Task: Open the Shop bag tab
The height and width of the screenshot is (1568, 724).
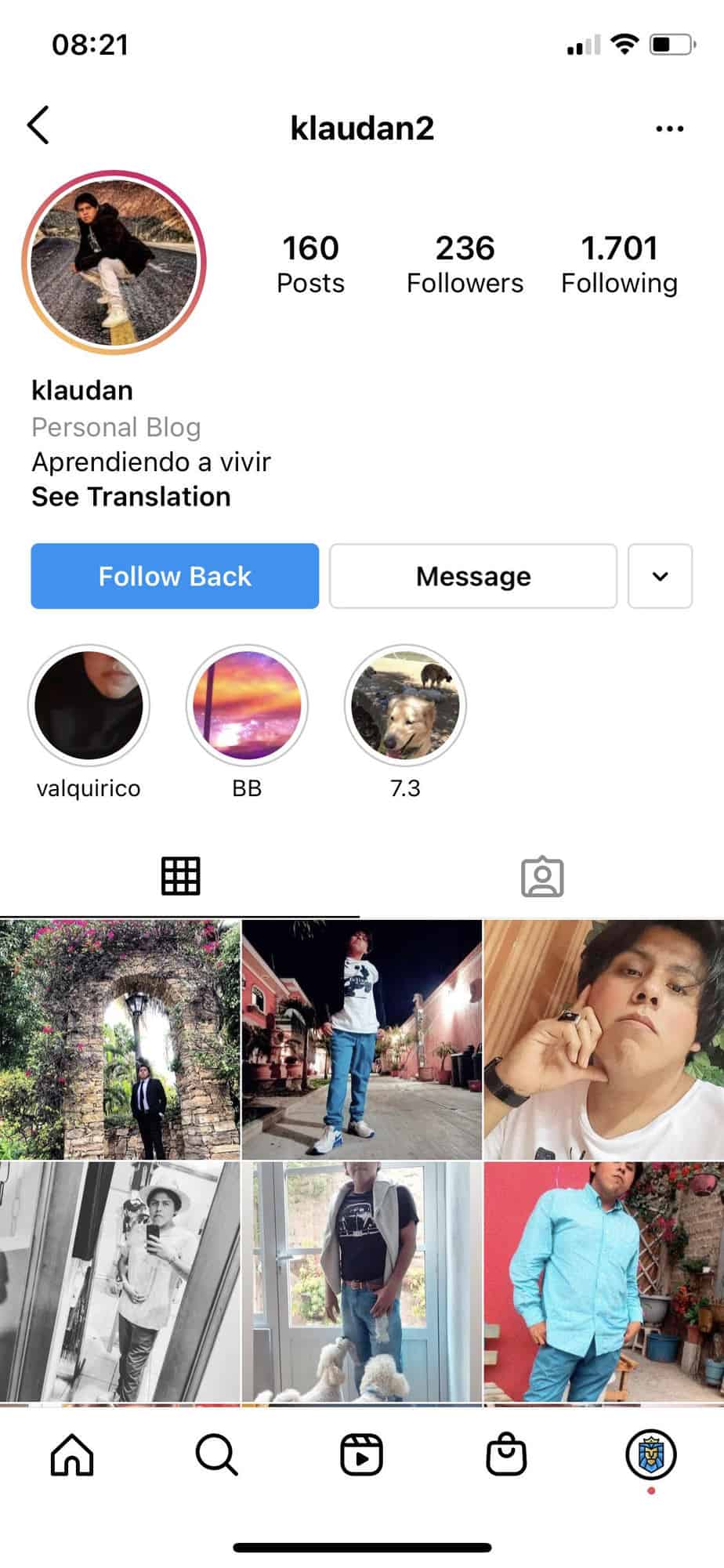Action: [x=506, y=1454]
